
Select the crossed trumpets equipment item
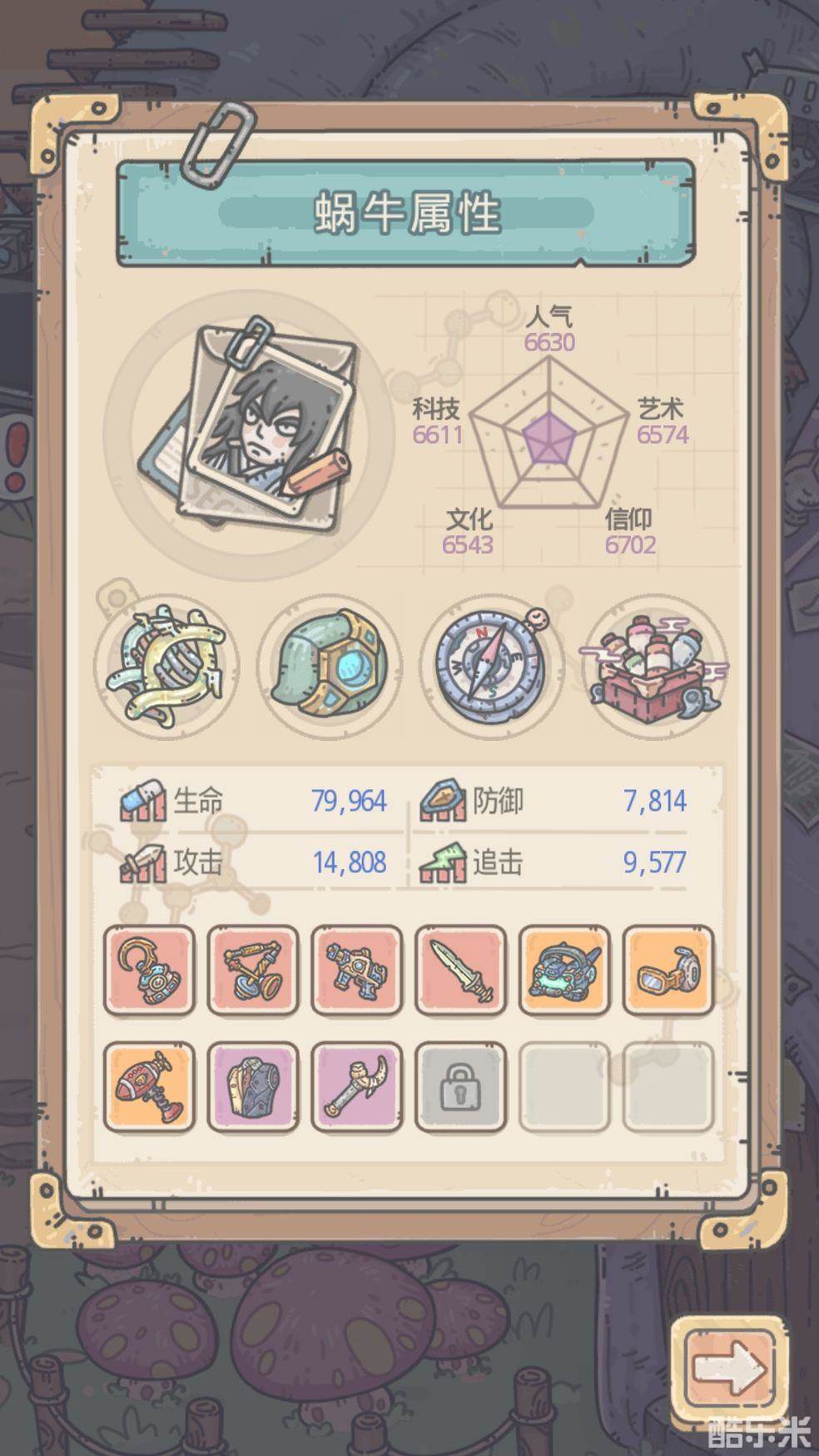coord(252,971)
